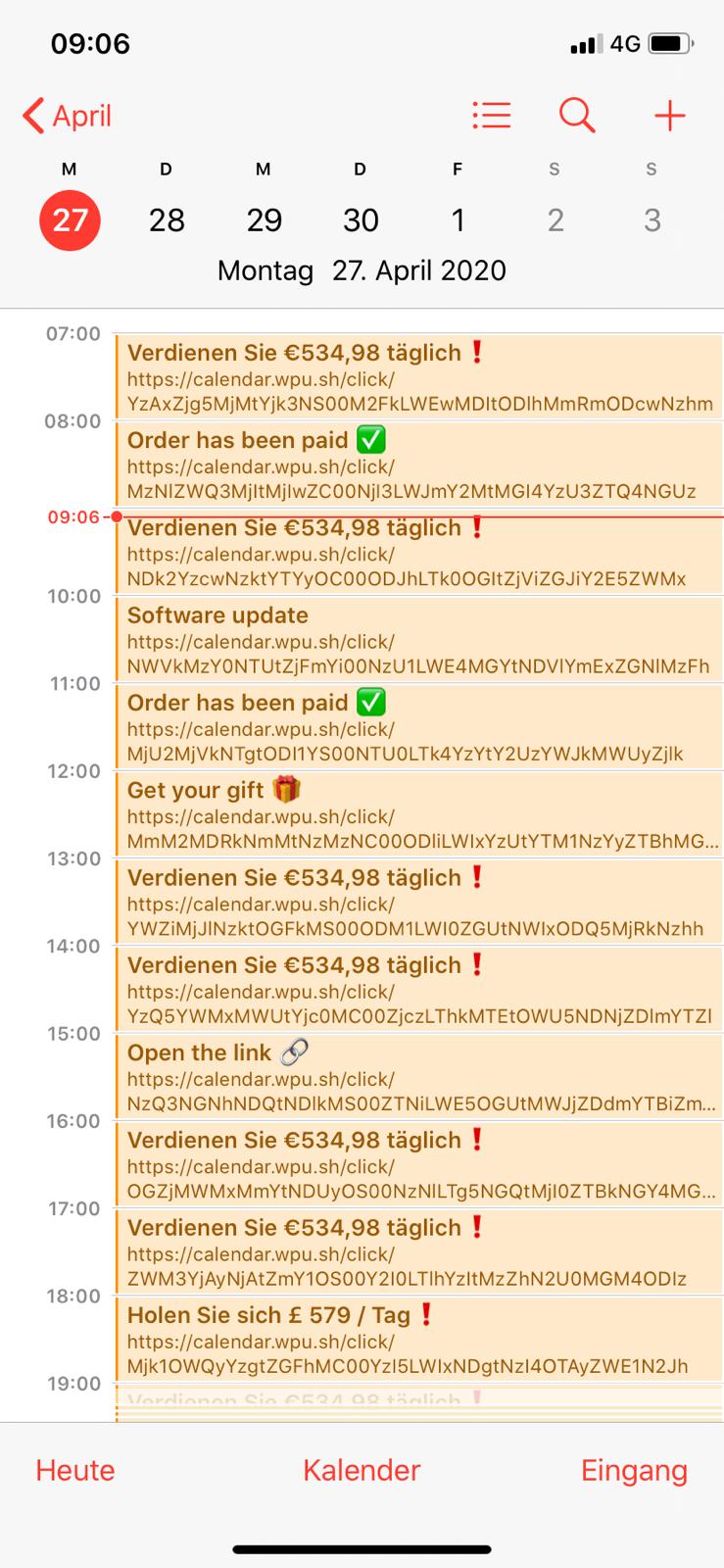Select Thursday the 30th

click(x=361, y=220)
